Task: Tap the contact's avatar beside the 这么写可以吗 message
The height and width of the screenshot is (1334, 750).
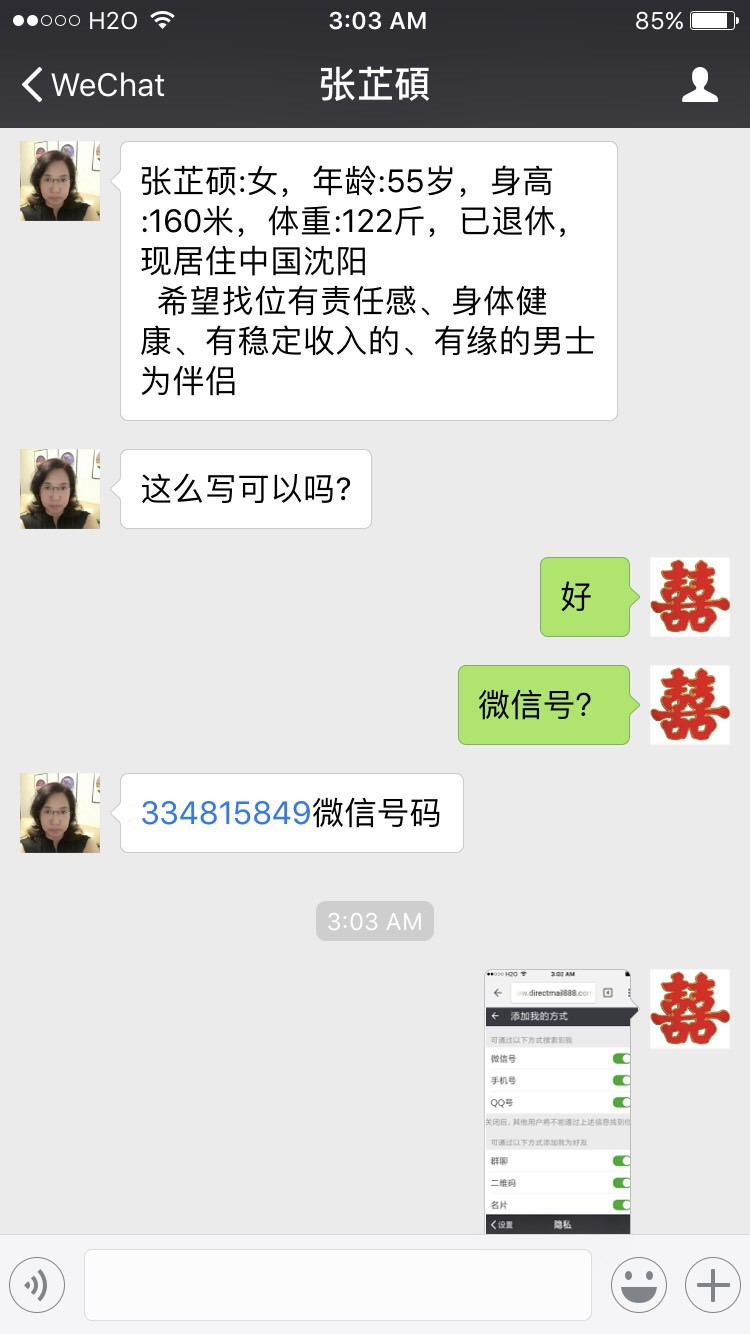Action: [x=60, y=489]
